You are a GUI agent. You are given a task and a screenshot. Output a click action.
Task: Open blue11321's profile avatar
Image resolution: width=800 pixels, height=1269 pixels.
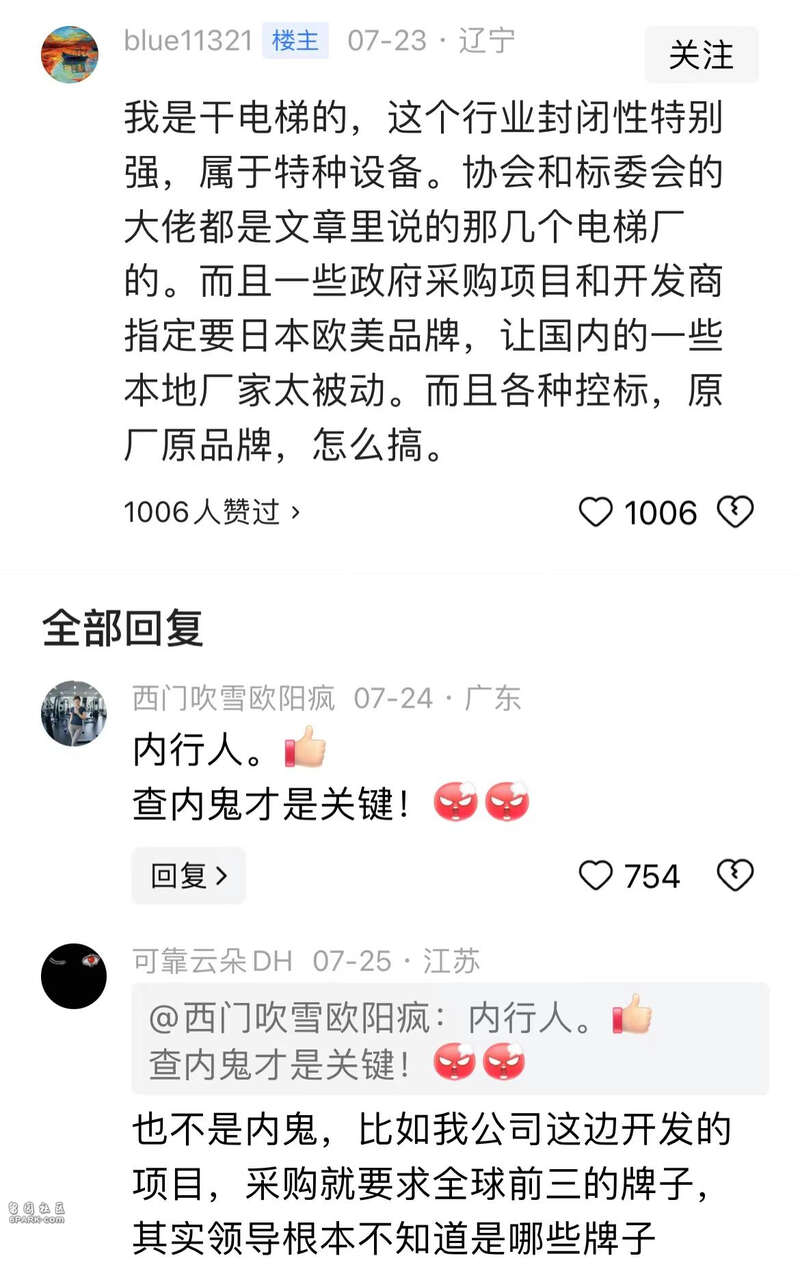(70, 55)
